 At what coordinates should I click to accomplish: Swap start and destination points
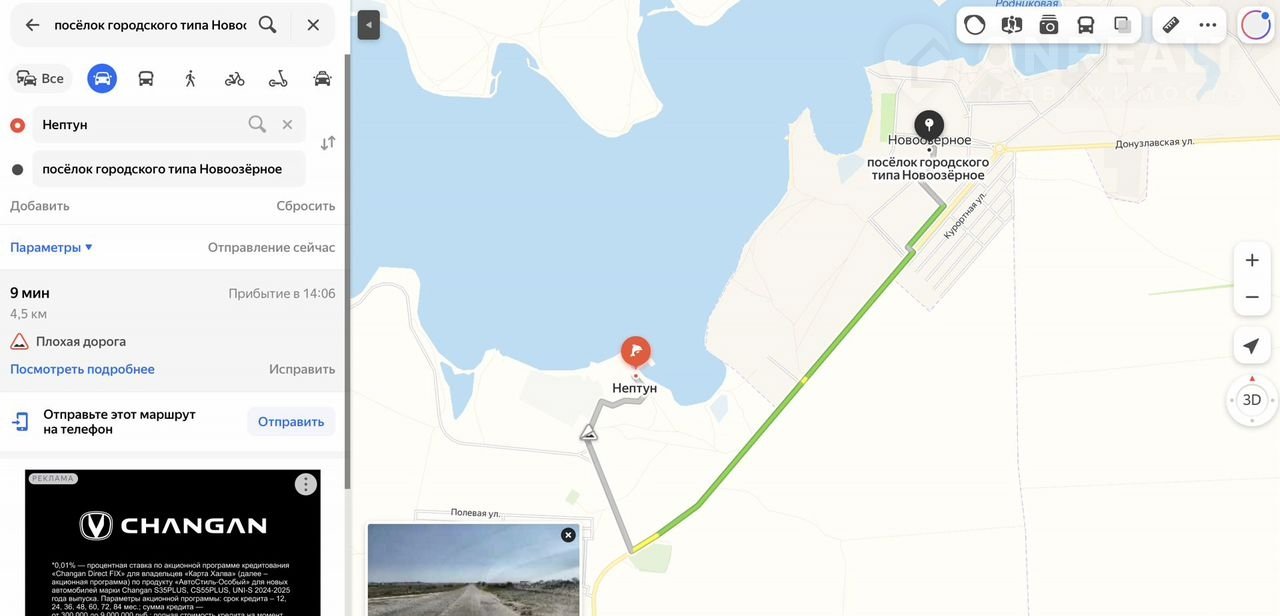327,143
